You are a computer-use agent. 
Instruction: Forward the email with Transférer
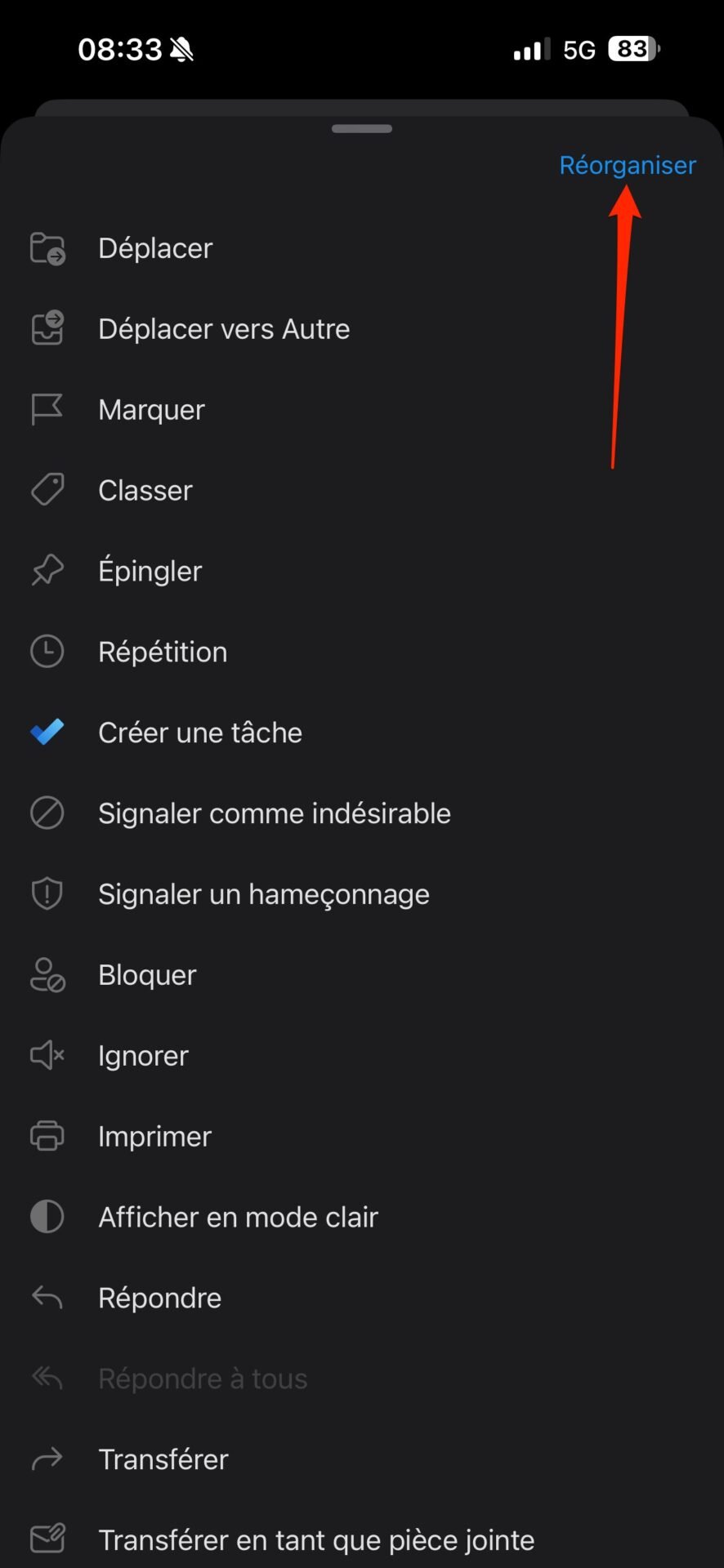coord(362,1460)
